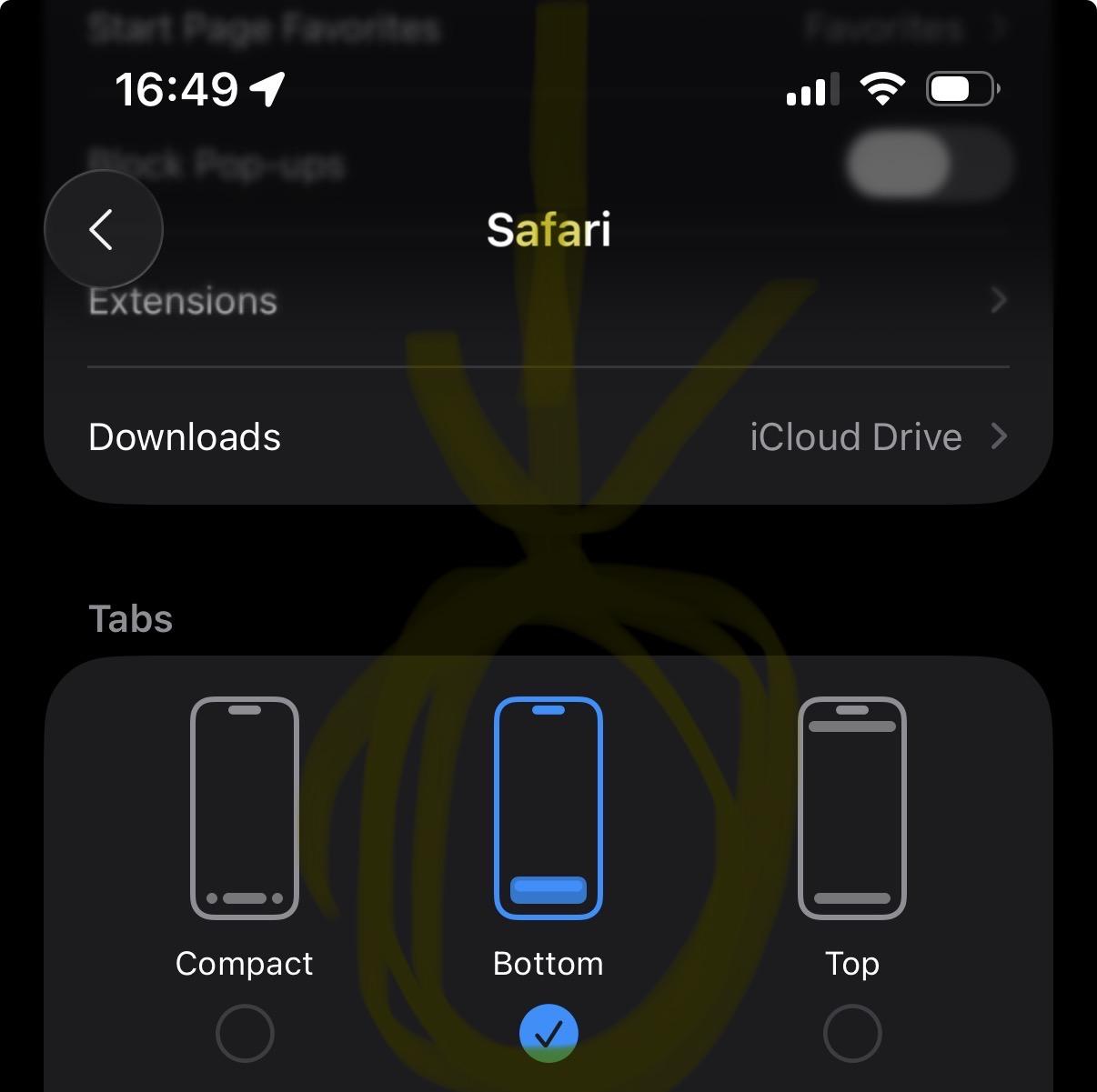Select the Bottom tab layout radio button
1097x1092 pixels.
click(x=548, y=1033)
